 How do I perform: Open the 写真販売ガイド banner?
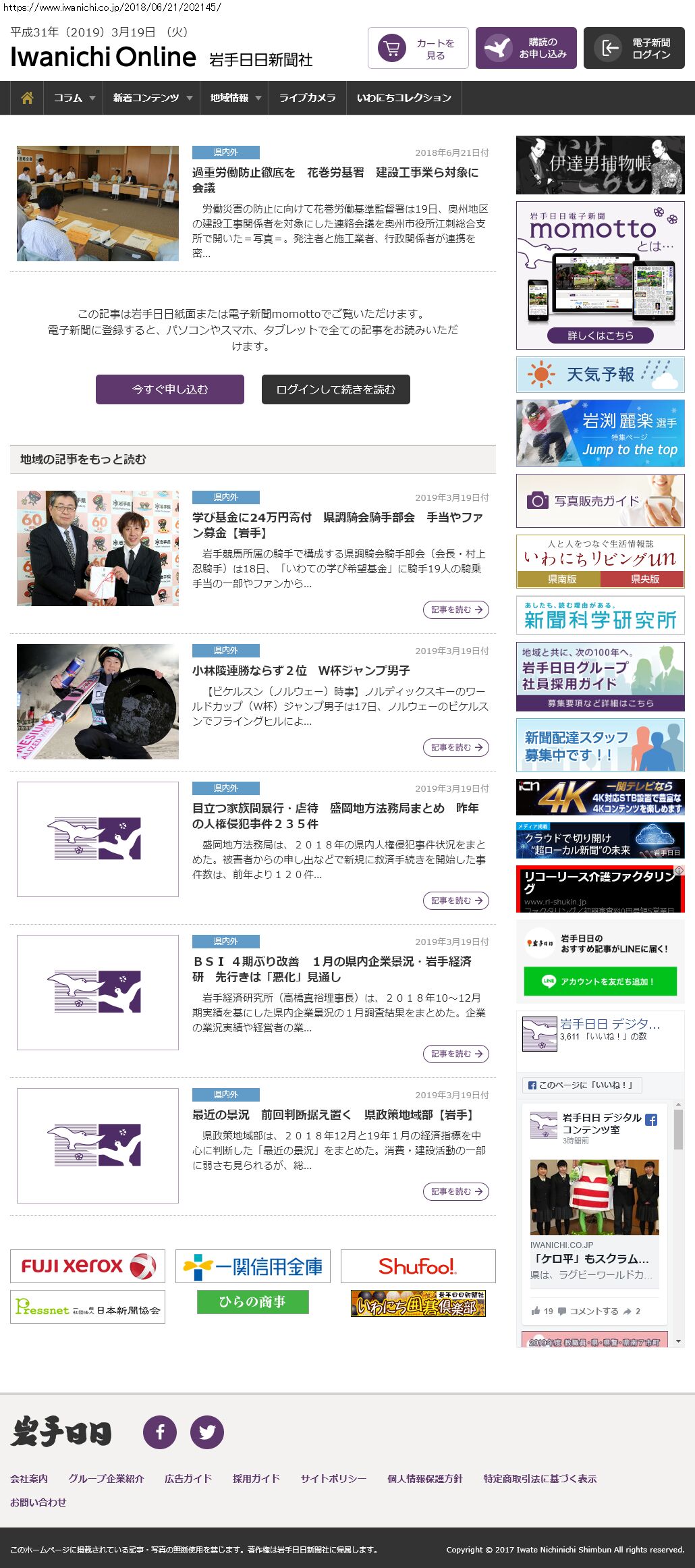[x=600, y=501]
